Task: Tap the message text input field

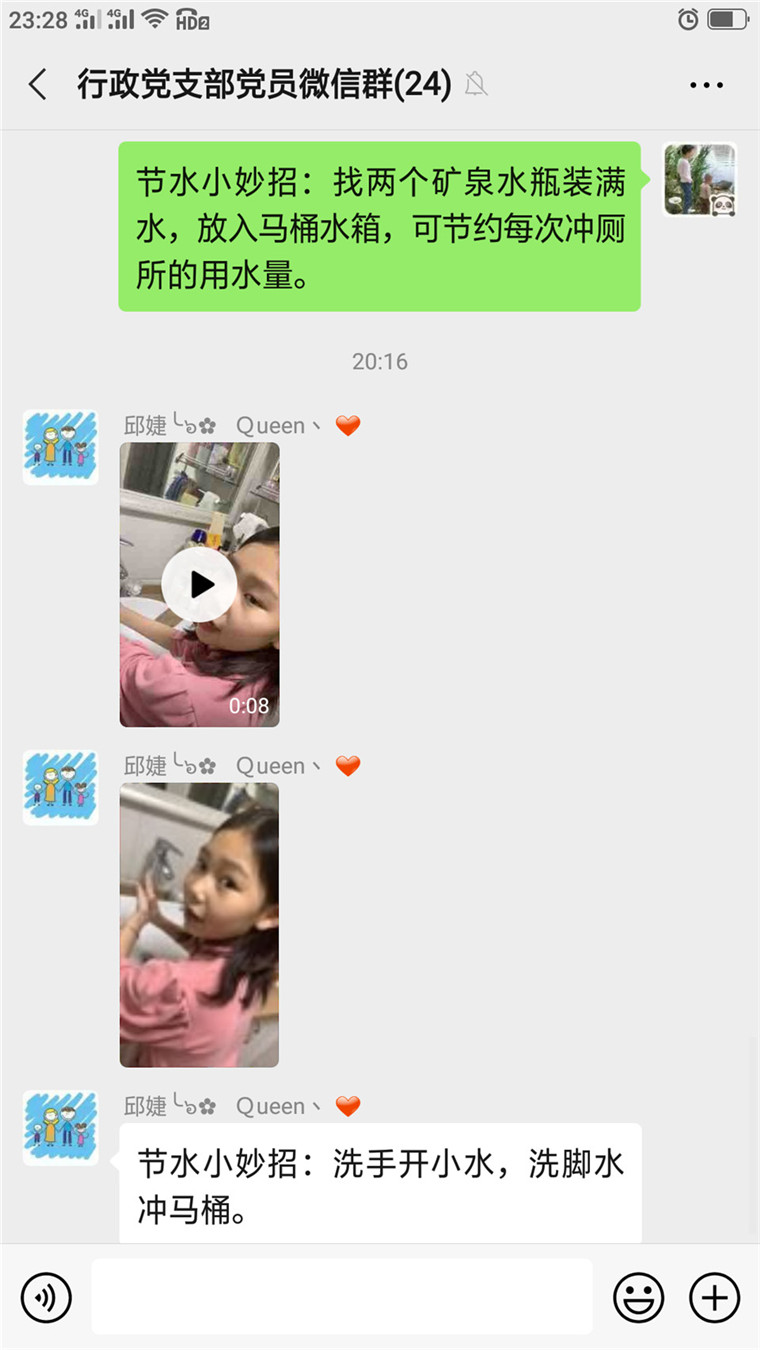Action: coord(341,1297)
